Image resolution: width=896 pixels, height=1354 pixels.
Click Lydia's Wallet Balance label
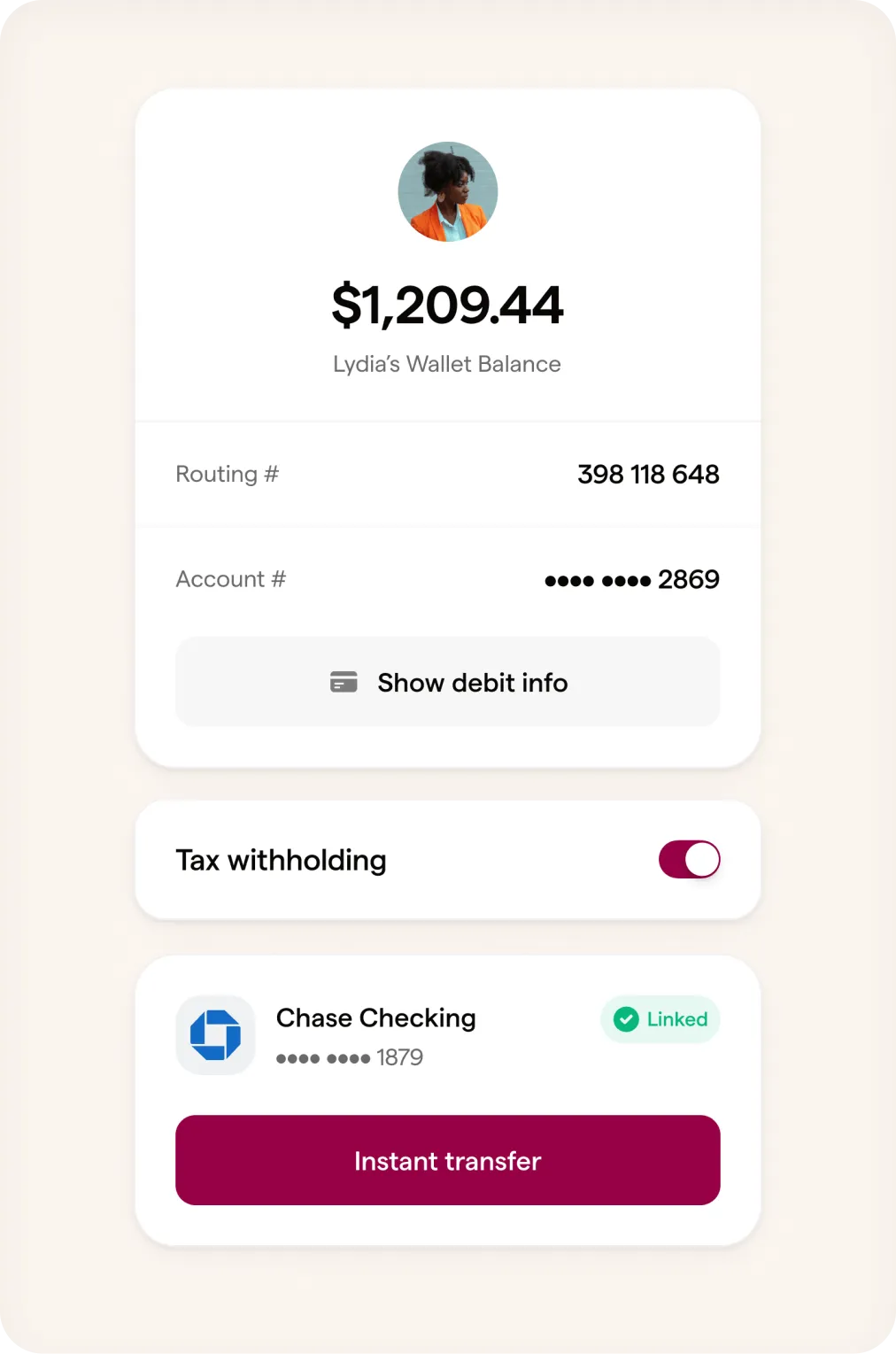tap(448, 363)
